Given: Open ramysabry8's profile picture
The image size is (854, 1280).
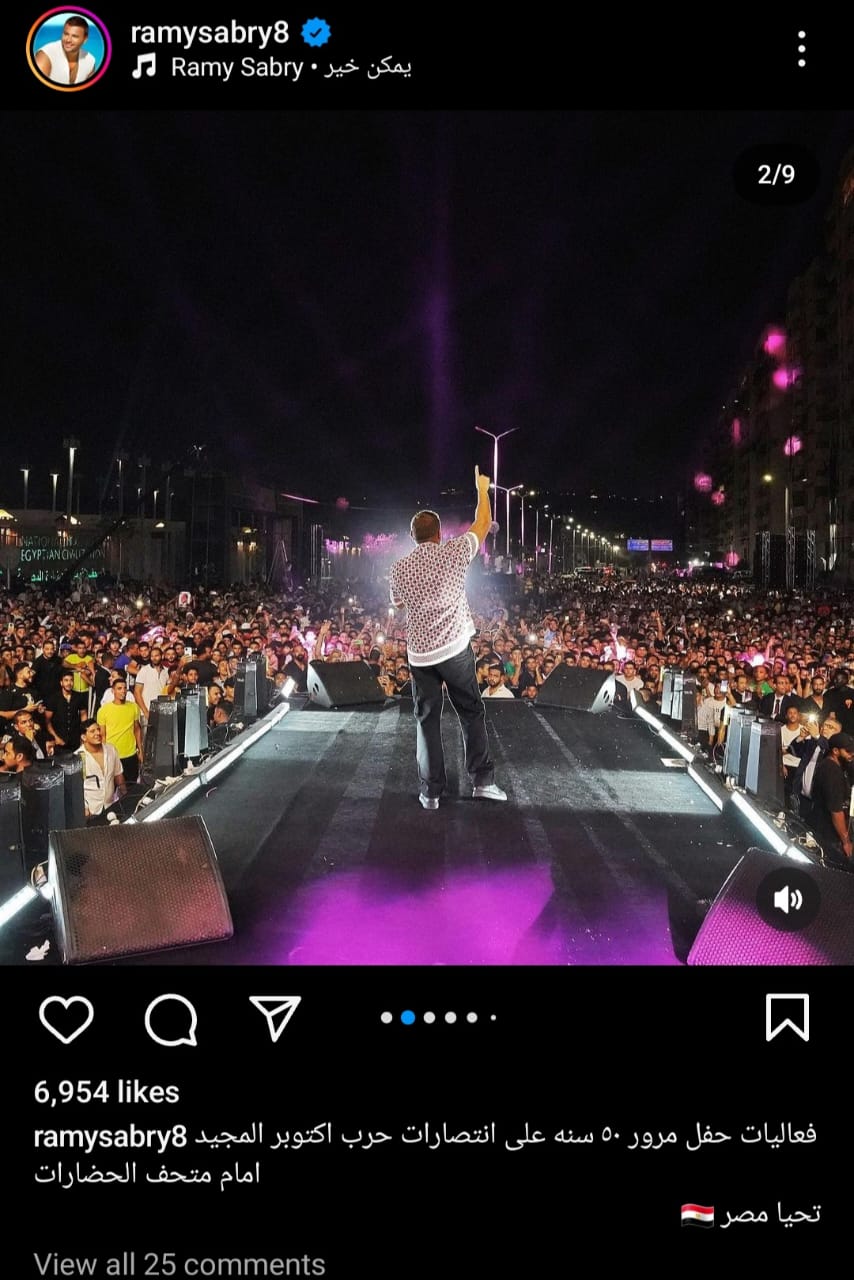Looking at the screenshot, I should click(x=68, y=49).
